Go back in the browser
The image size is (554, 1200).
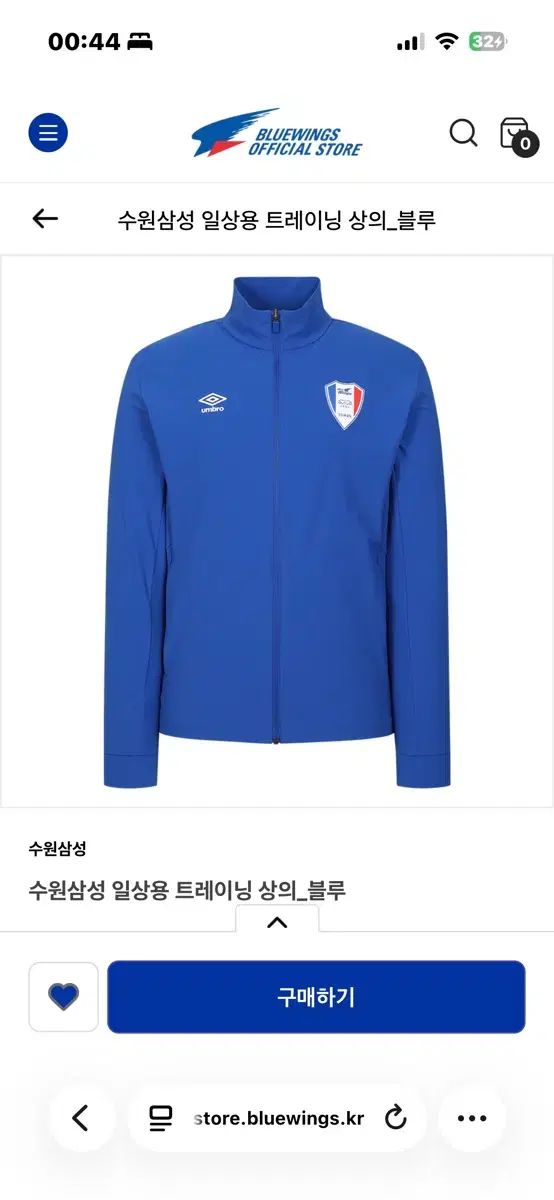[x=81, y=1118]
